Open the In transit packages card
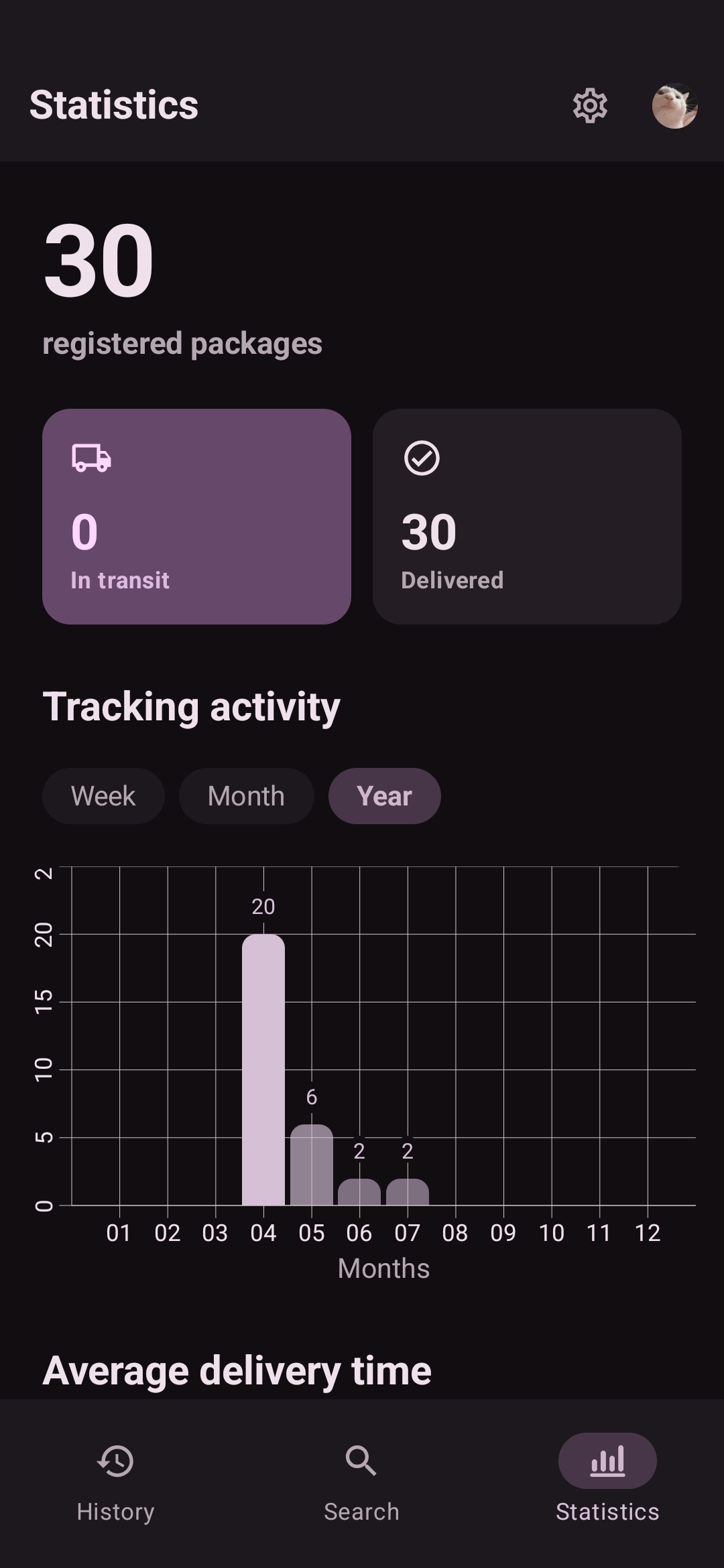Screen dimensions: 724x1568 [x=196, y=517]
